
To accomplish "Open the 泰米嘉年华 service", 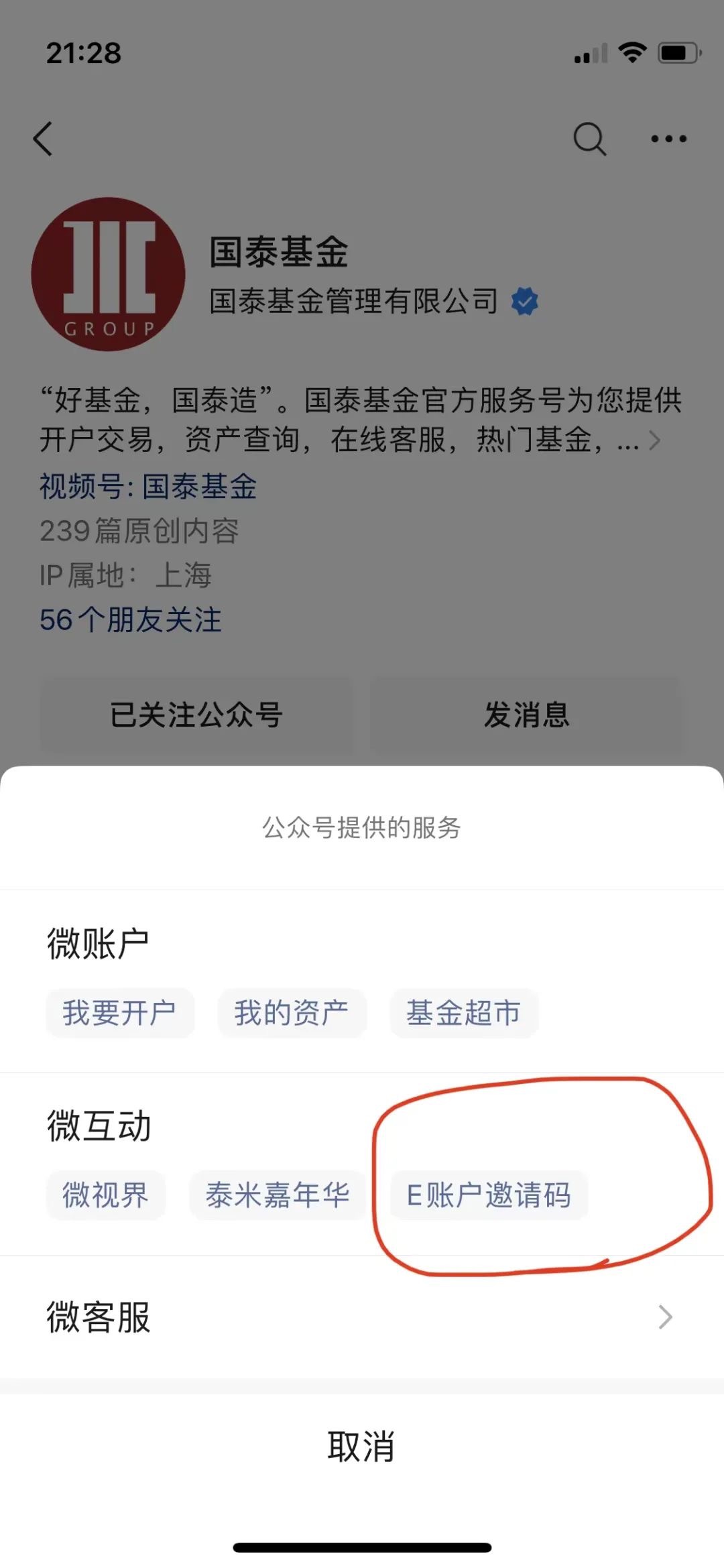I will pos(277,1195).
